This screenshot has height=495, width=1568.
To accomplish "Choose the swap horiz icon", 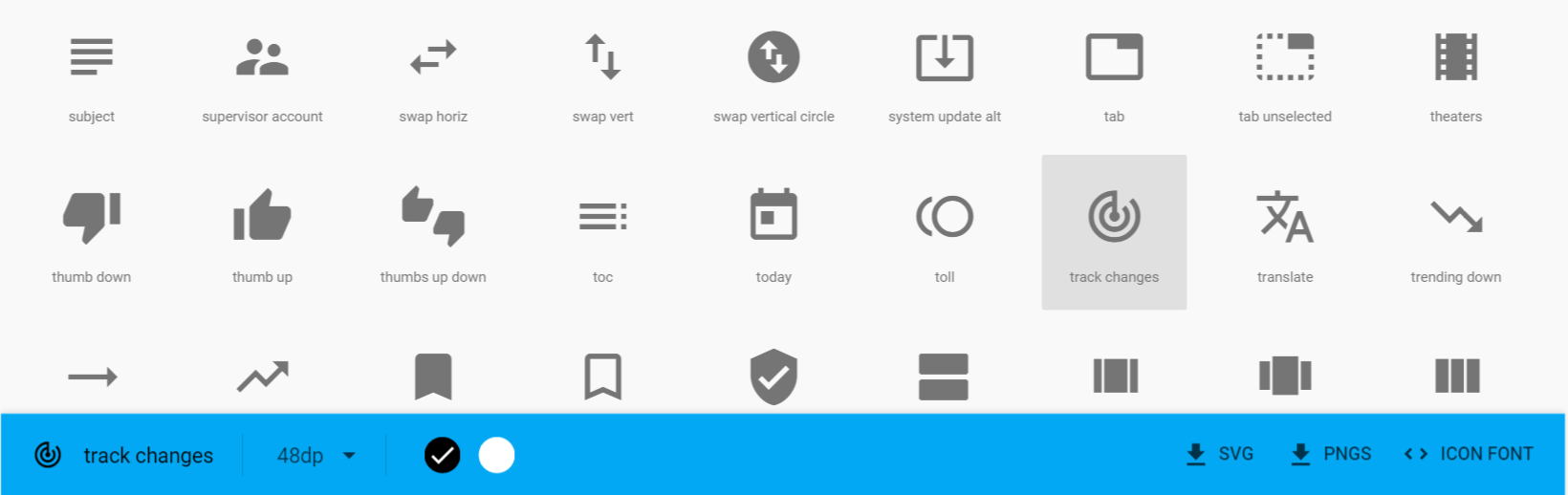I will (x=433, y=57).
